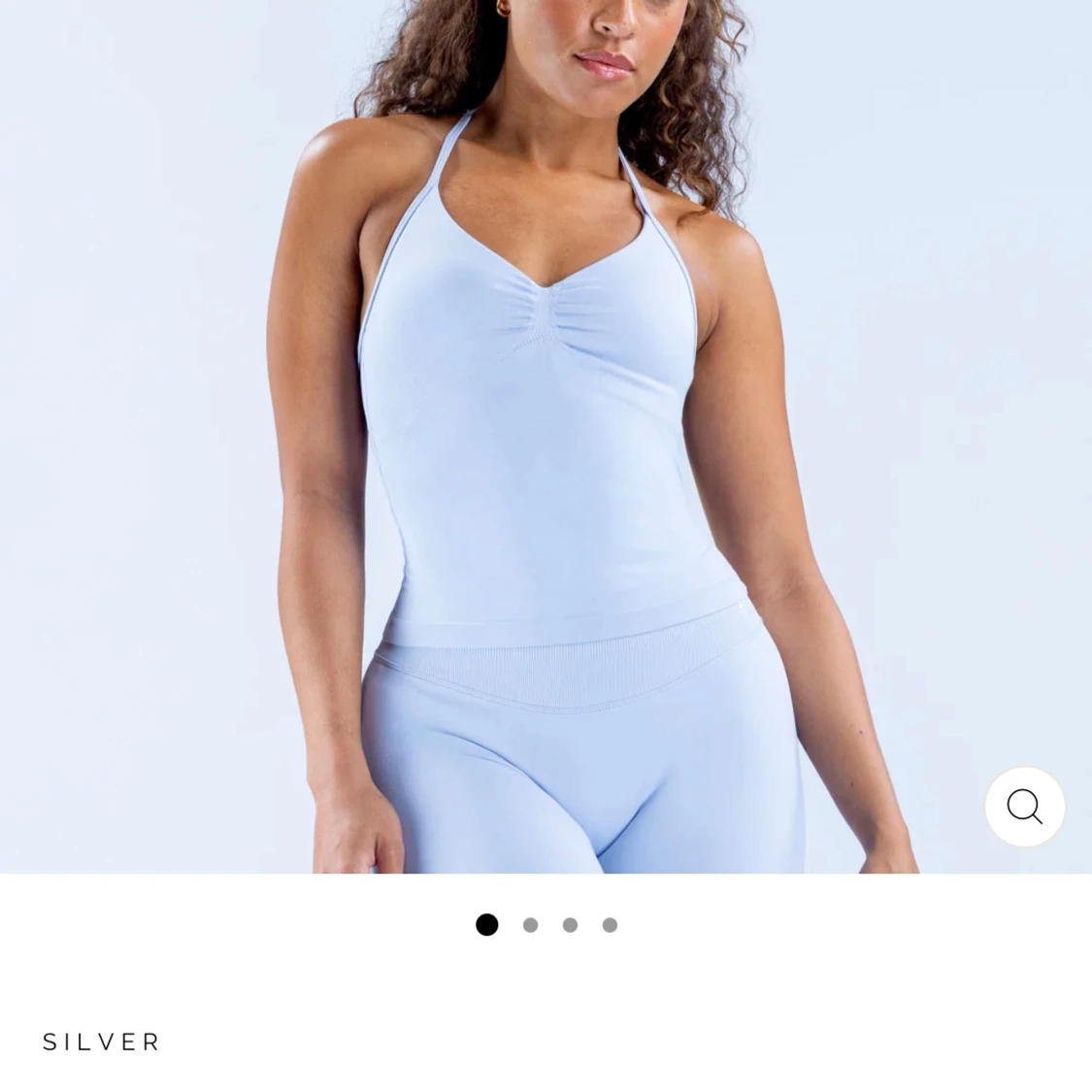
Task: Jump to the third image dot
Action: [x=570, y=925]
